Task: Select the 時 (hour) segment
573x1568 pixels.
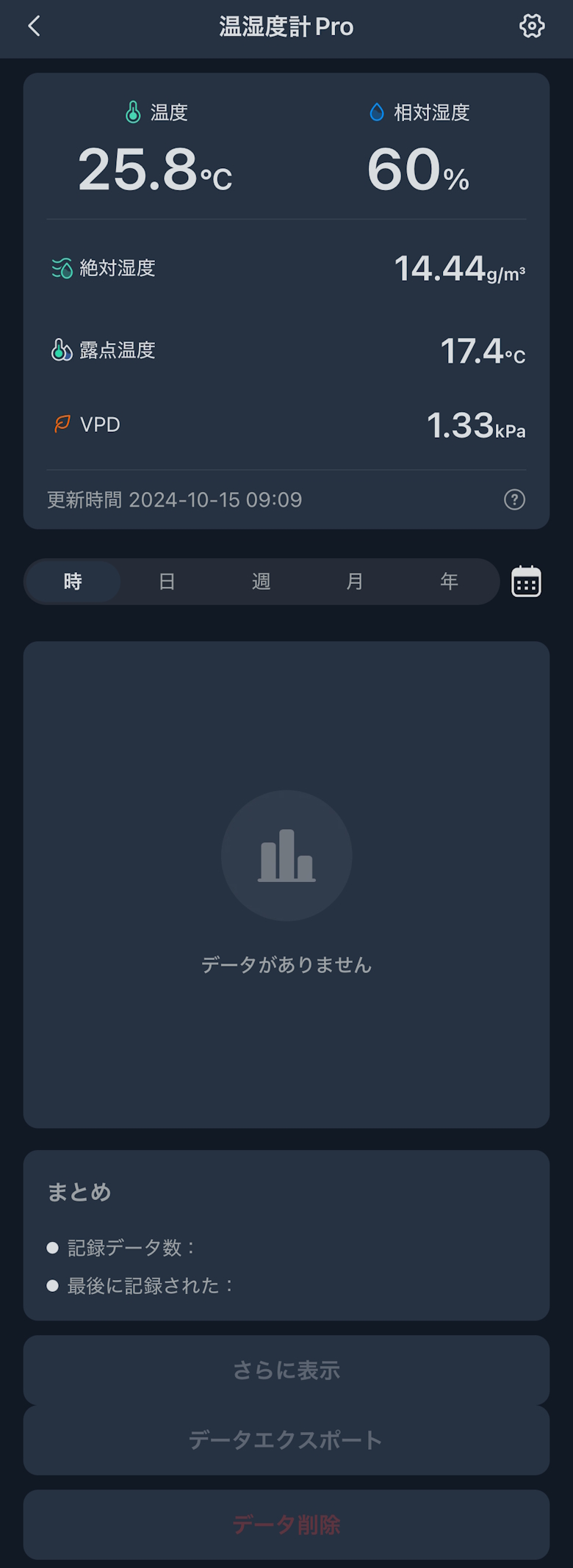Action: pos(73,582)
